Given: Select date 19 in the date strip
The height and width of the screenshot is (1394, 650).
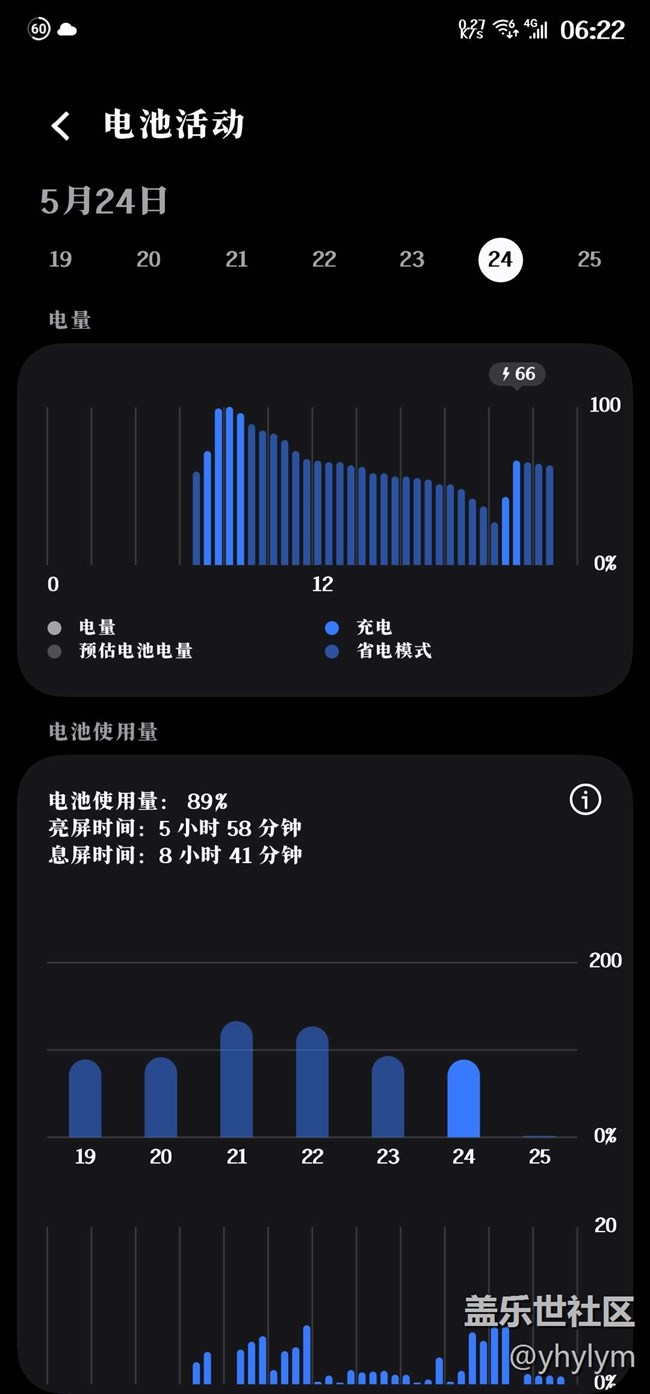Looking at the screenshot, I should (60, 260).
